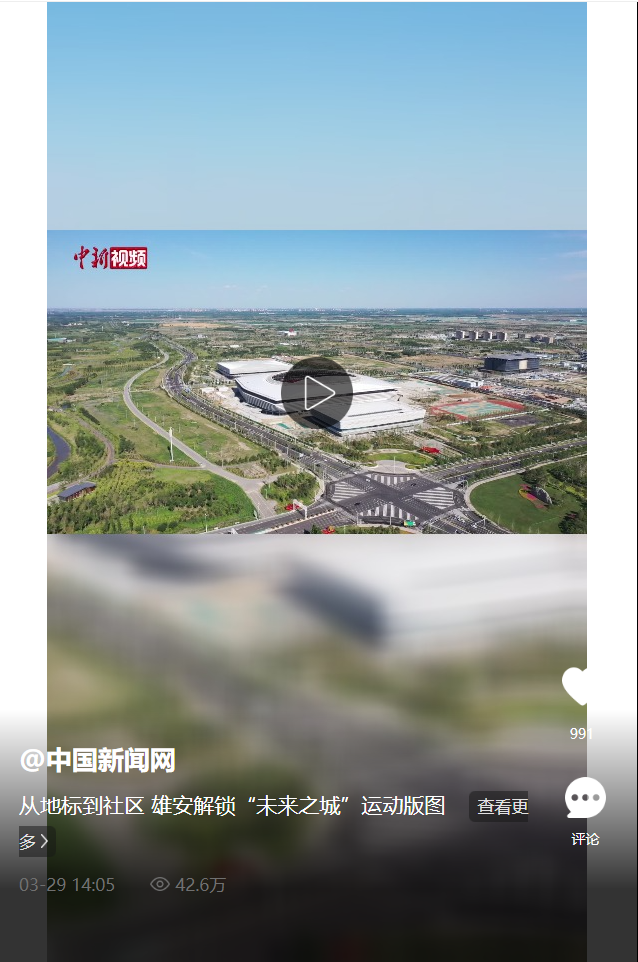Image resolution: width=638 pixels, height=962 pixels.
Task: Expand caption with 查看更多
Action: click(x=500, y=807)
